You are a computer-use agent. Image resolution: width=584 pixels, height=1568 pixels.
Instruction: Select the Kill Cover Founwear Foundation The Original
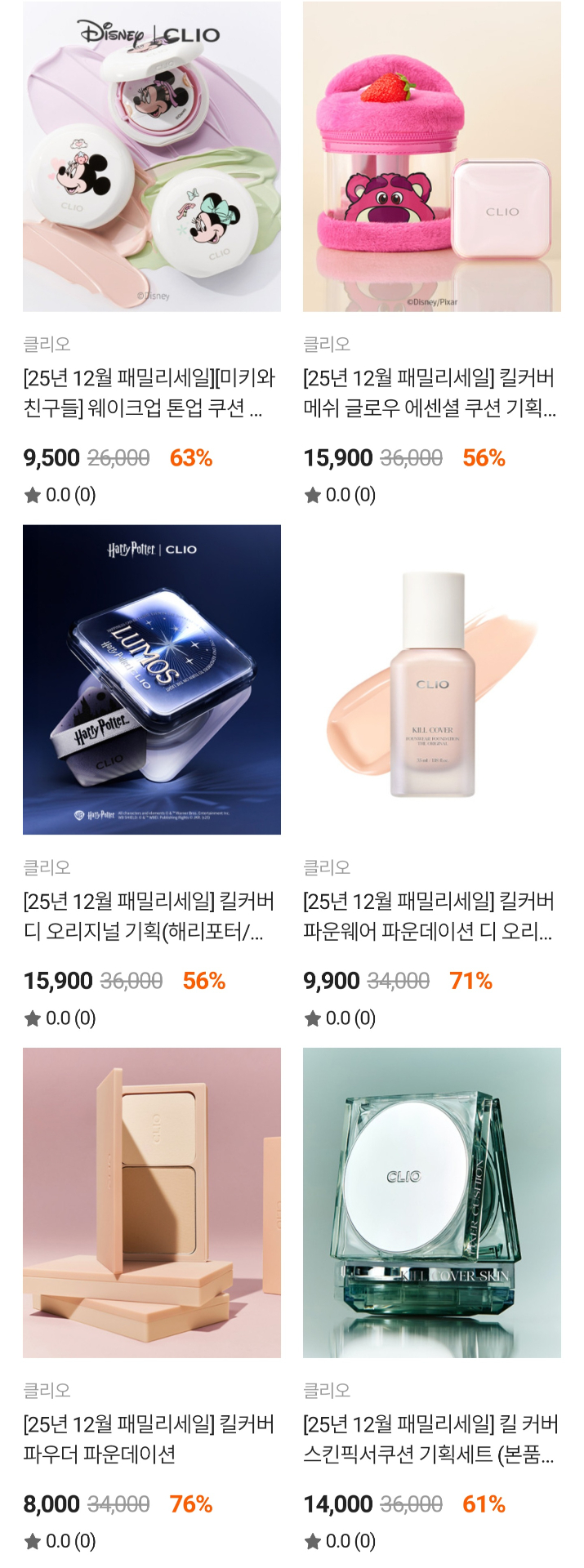431,679
